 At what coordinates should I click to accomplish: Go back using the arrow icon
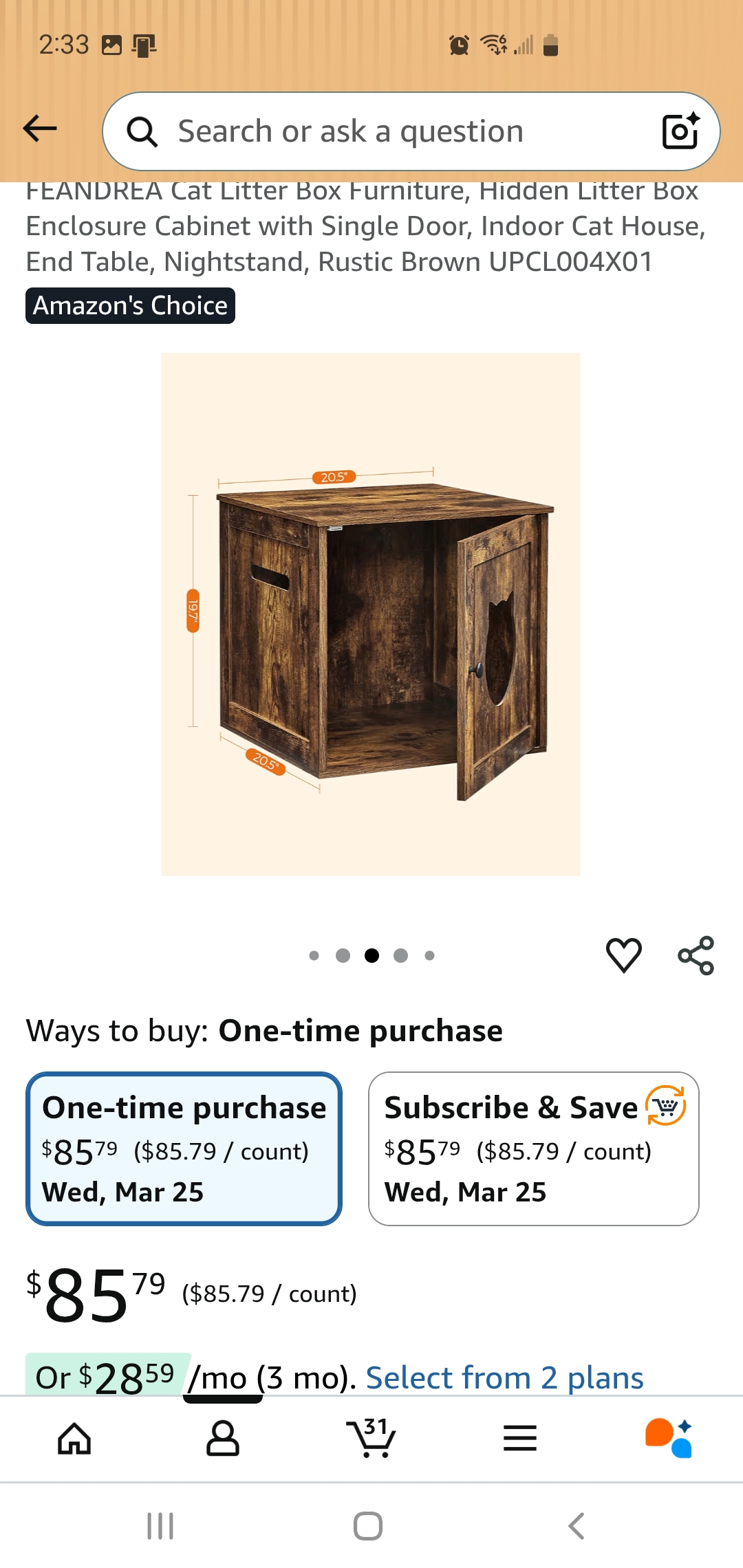[x=40, y=129]
